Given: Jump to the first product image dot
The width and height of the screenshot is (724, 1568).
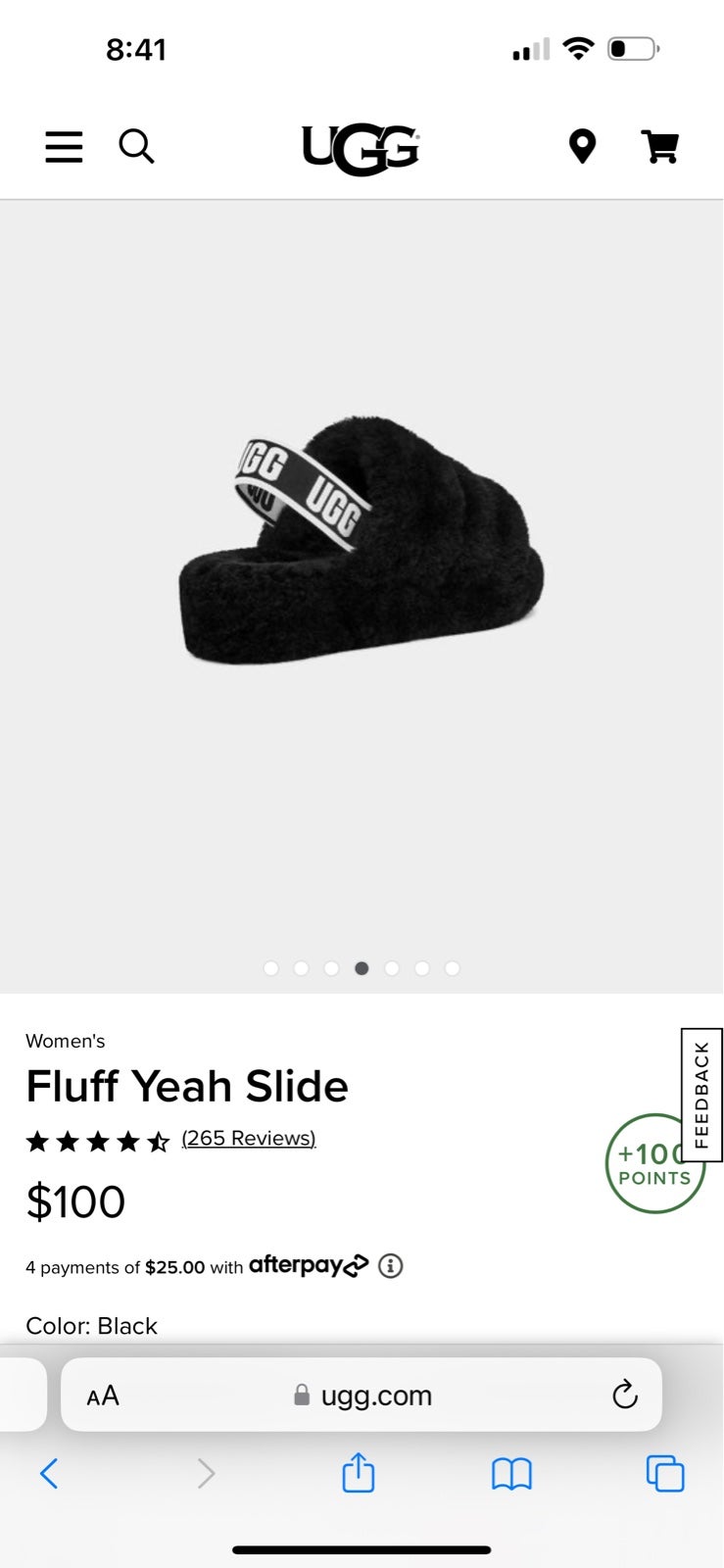Looking at the screenshot, I should (271, 968).
